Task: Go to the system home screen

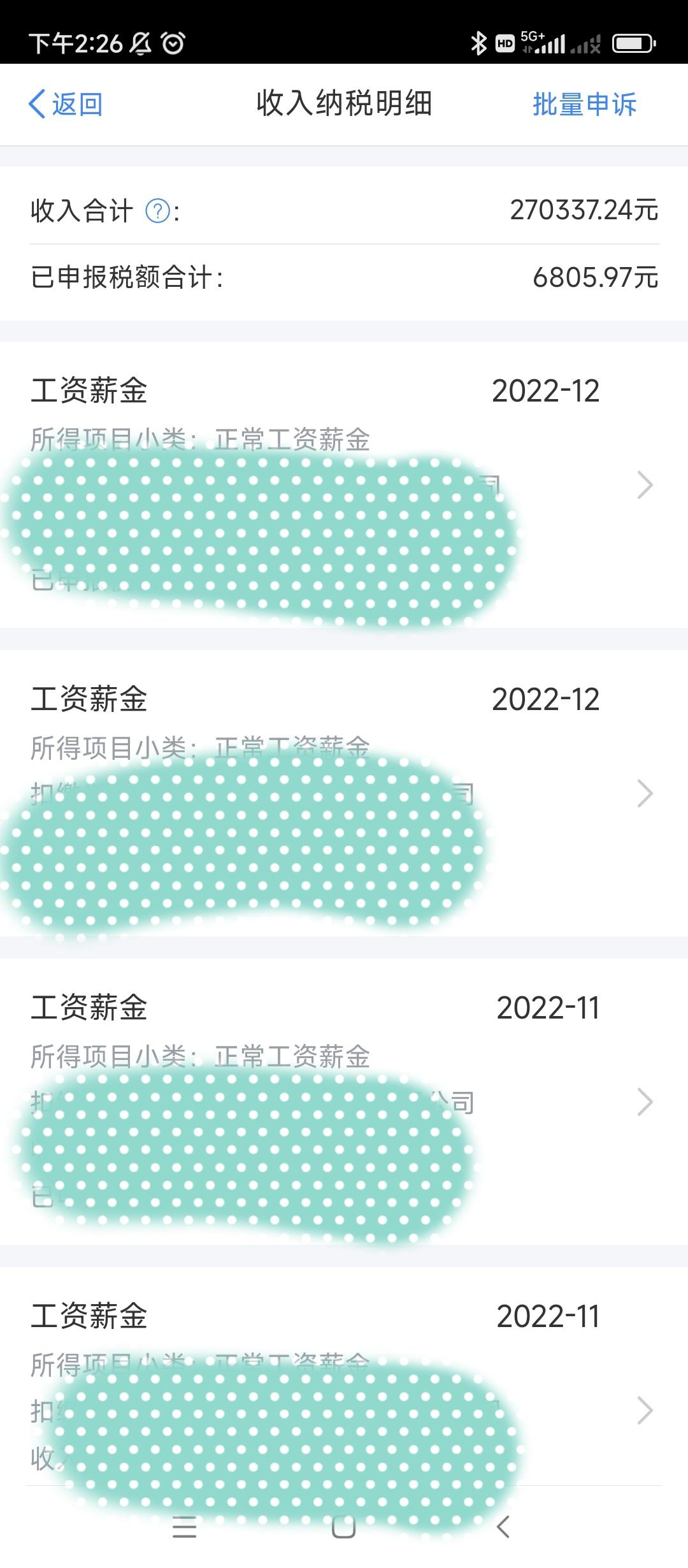Action: [343, 1526]
